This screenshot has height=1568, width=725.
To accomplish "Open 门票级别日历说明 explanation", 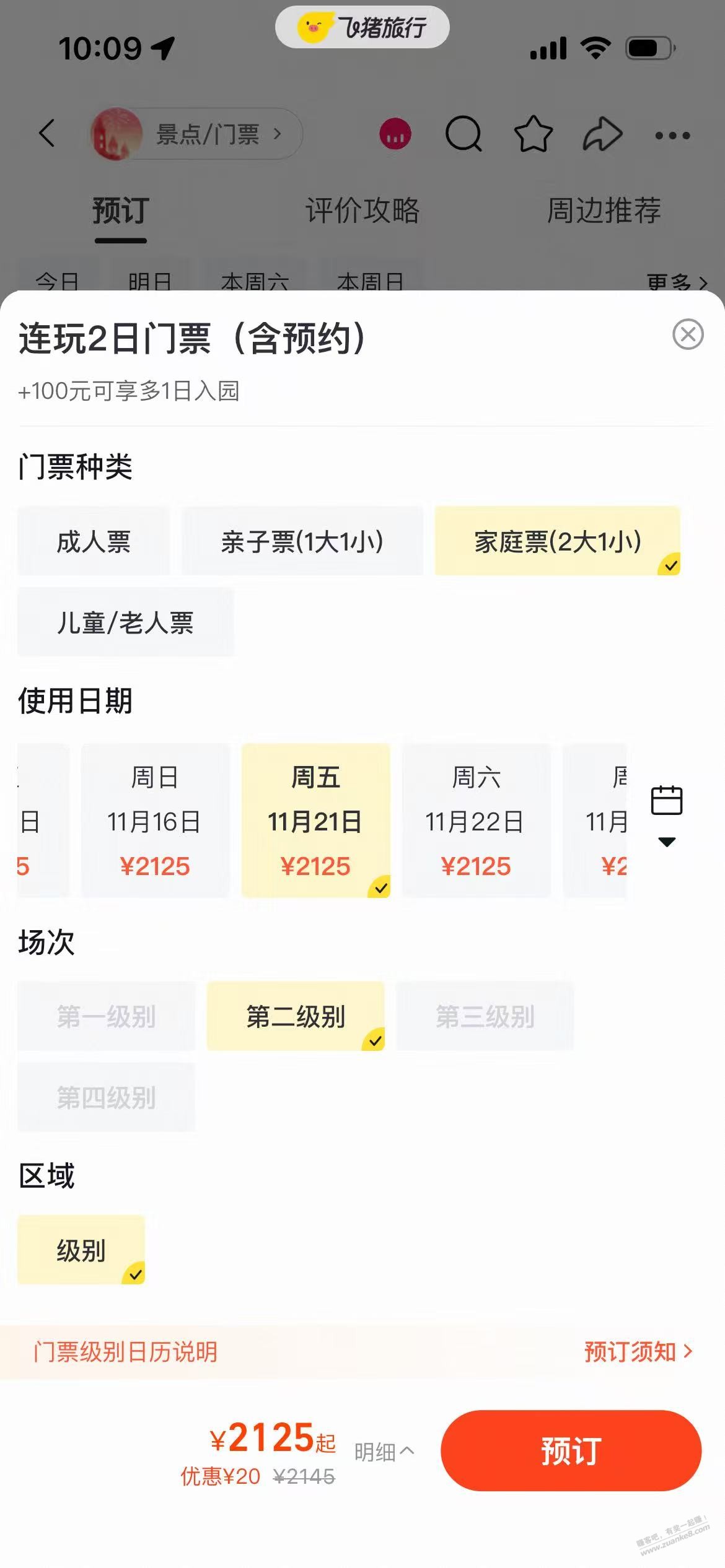I will [x=125, y=1352].
